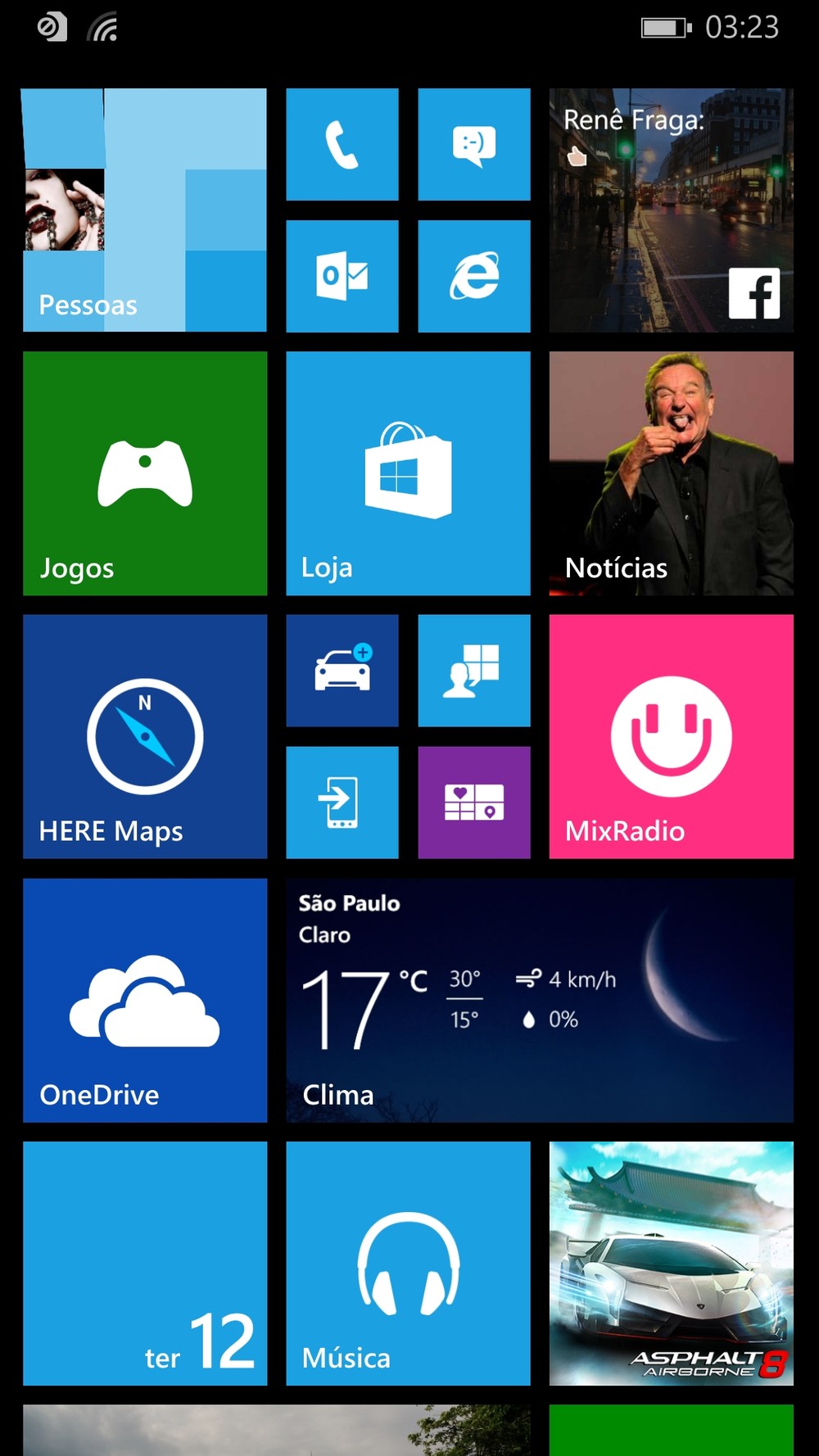Open the purple tile with heart and pin
819x1456 pixels.
click(x=474, y=803)
